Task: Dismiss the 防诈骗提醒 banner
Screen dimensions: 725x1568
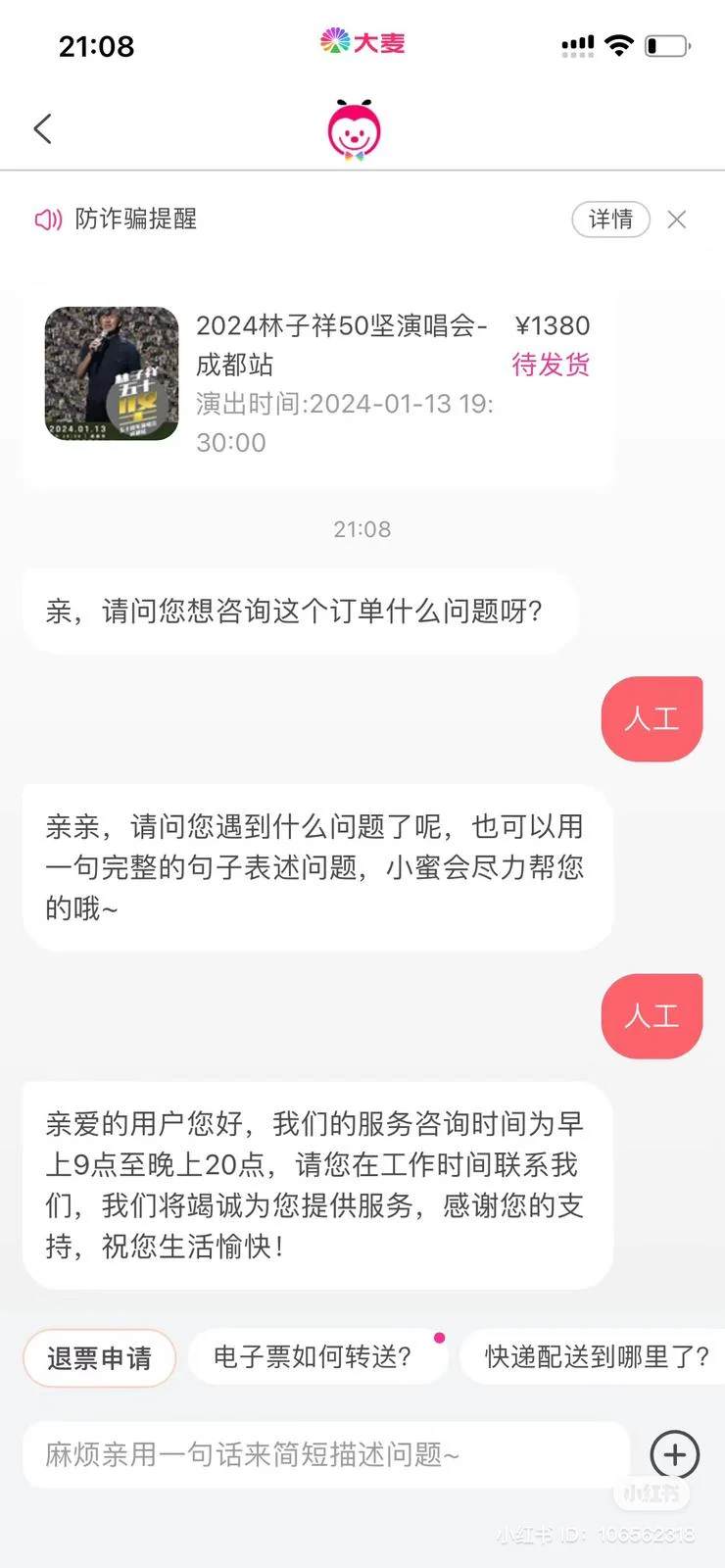Action: pos(677,220)
